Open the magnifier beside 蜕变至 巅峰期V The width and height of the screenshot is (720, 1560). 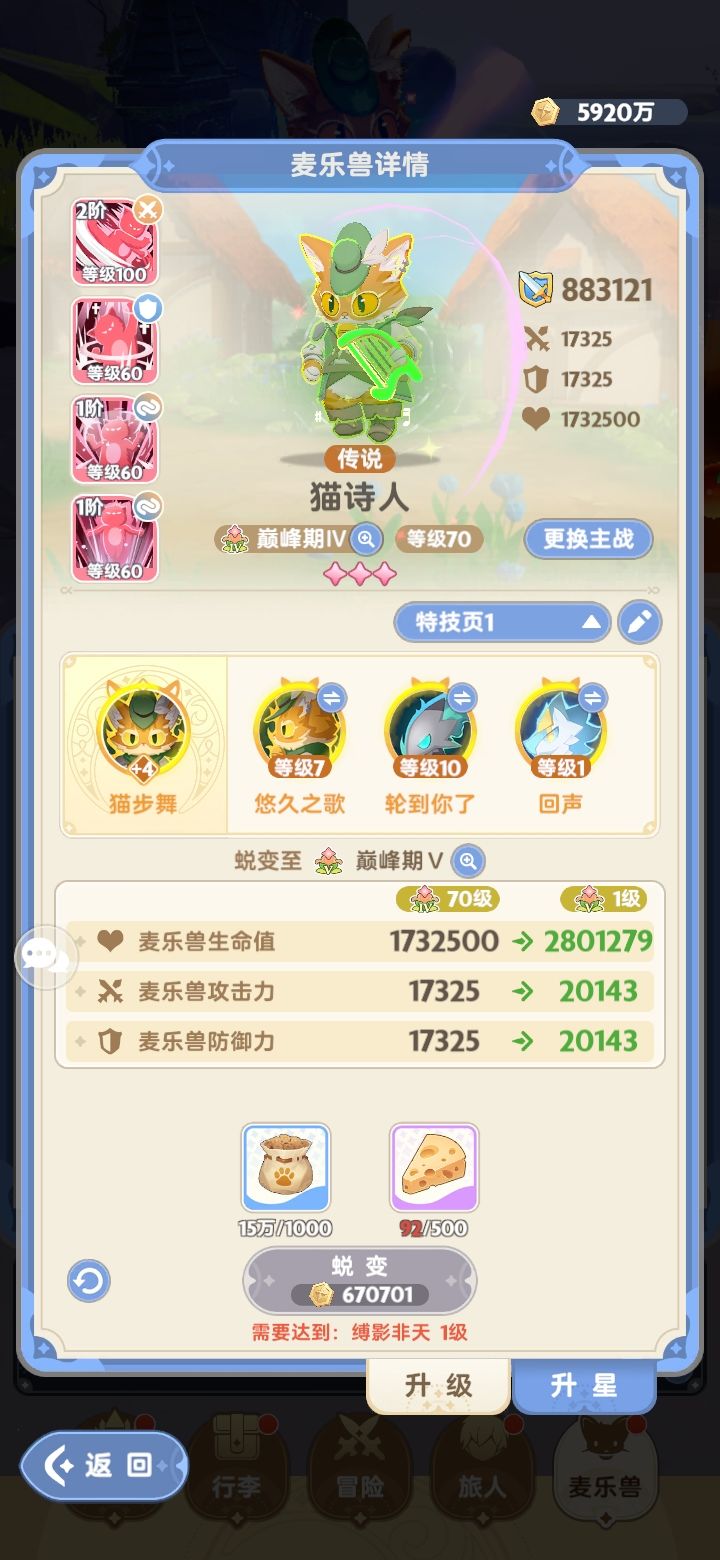(x=468, y=861)
